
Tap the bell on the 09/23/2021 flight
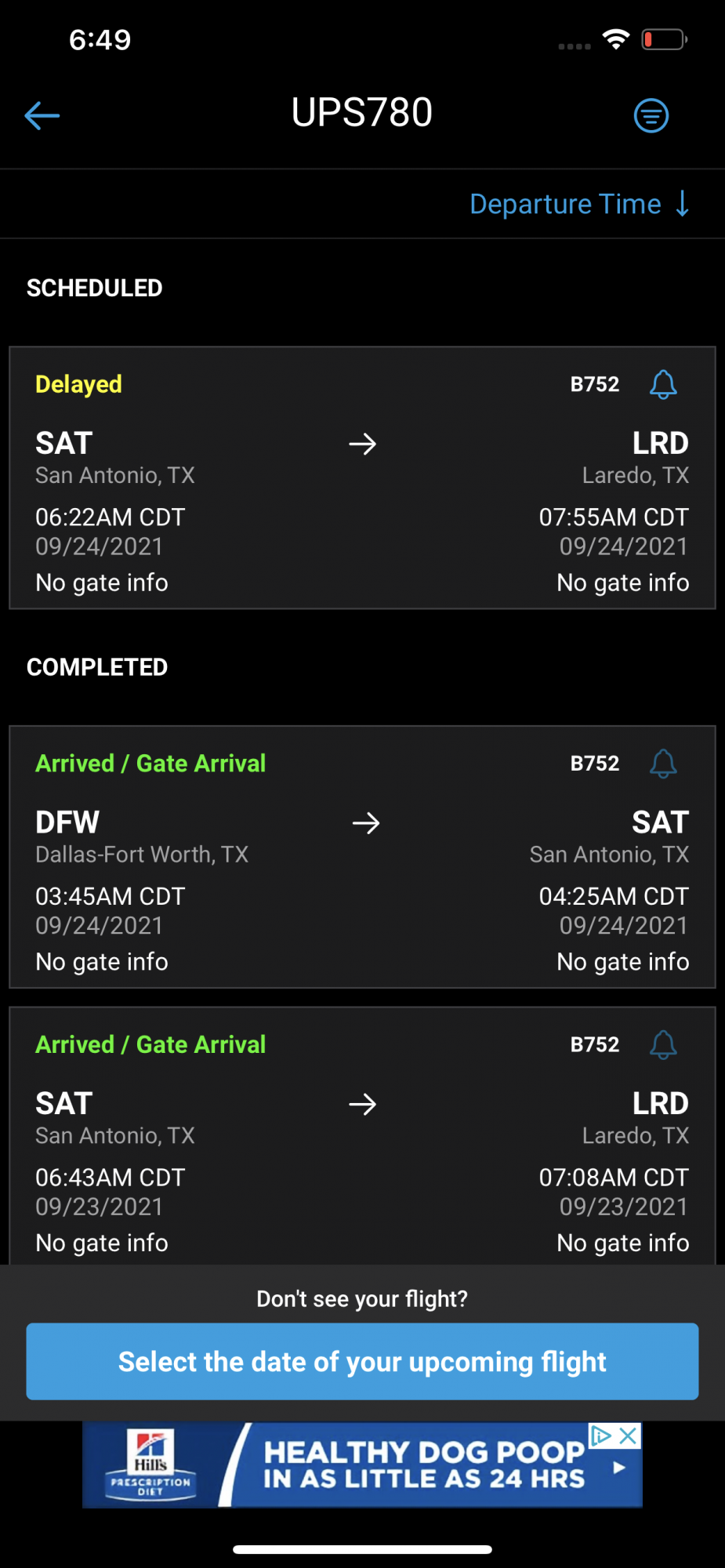tap(663, 1044)
